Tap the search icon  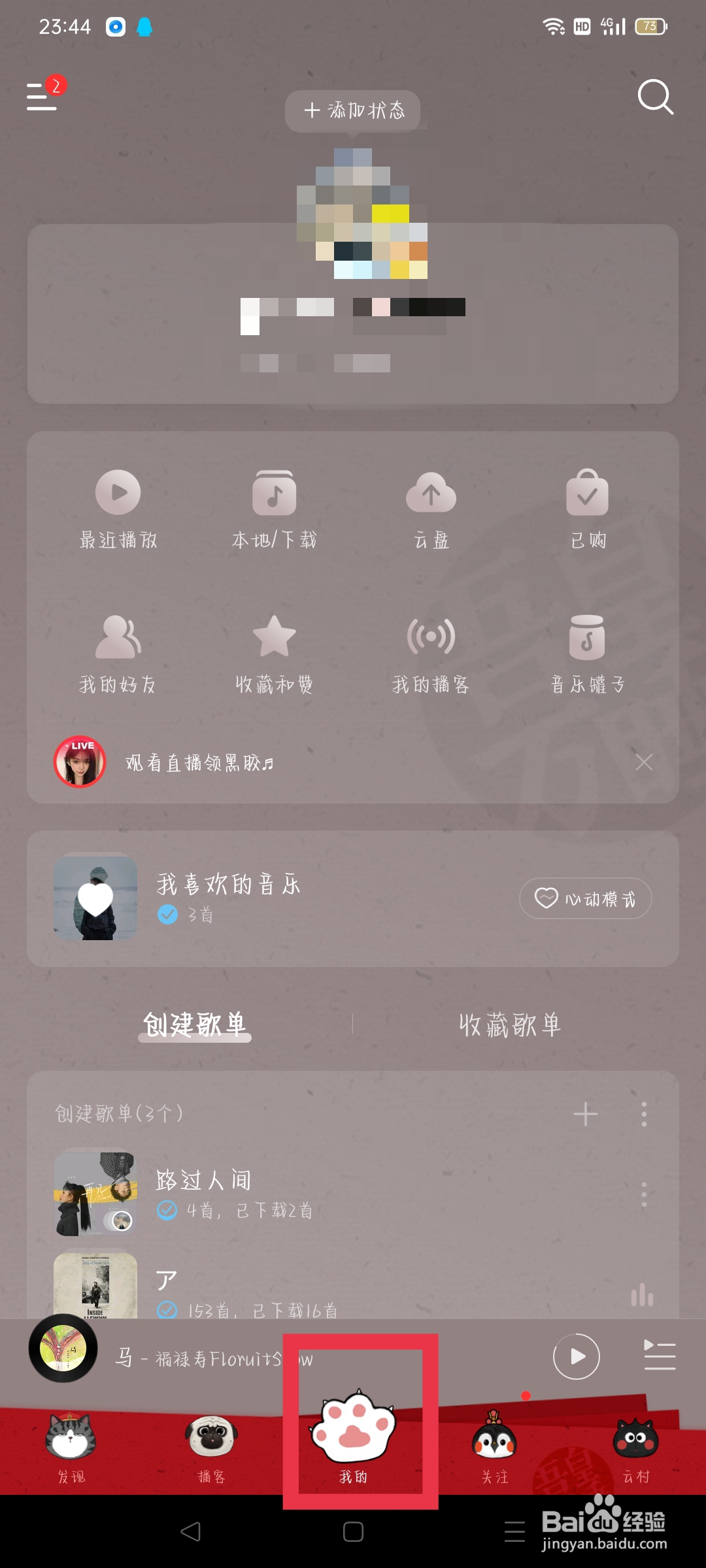[x=655, y=97]
